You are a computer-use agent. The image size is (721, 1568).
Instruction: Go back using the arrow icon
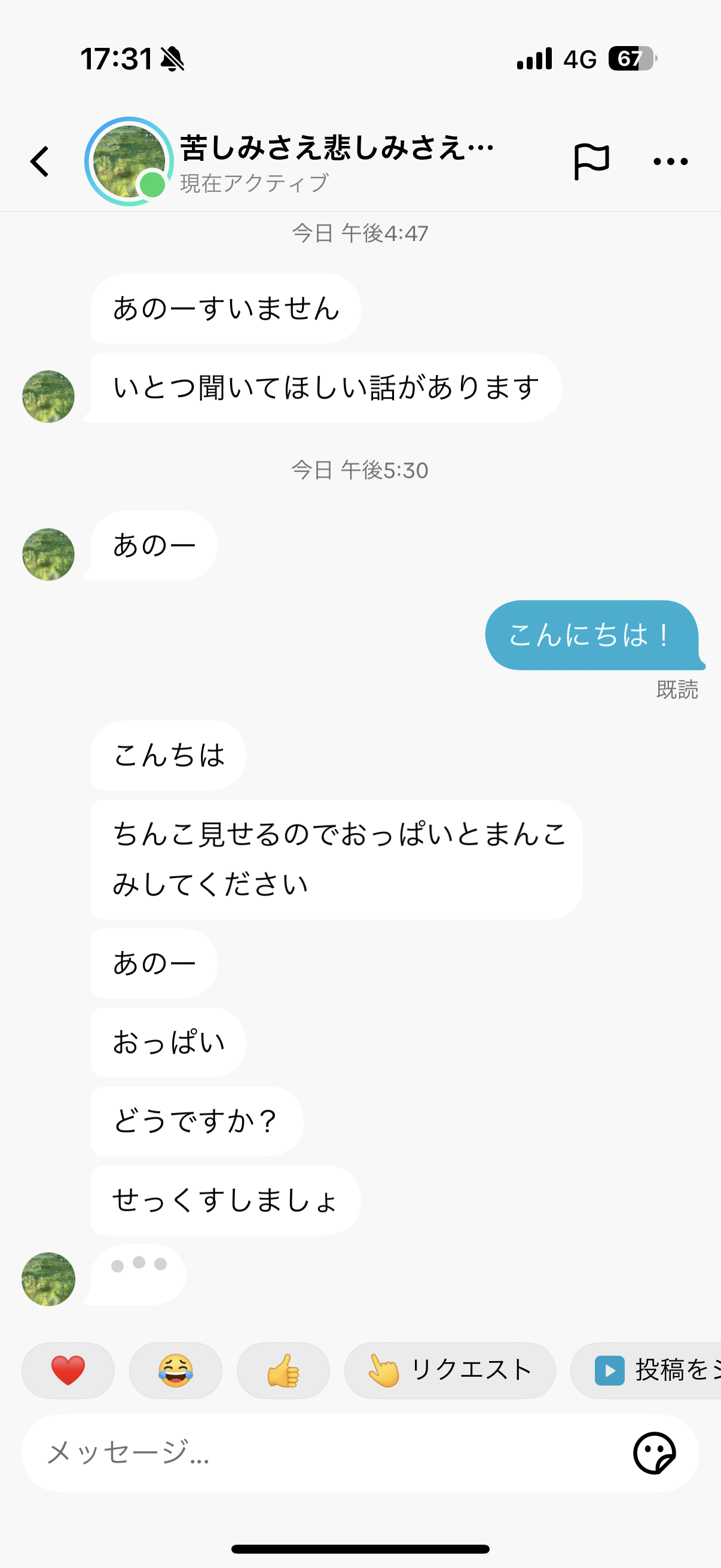click(x=40, y=162)
